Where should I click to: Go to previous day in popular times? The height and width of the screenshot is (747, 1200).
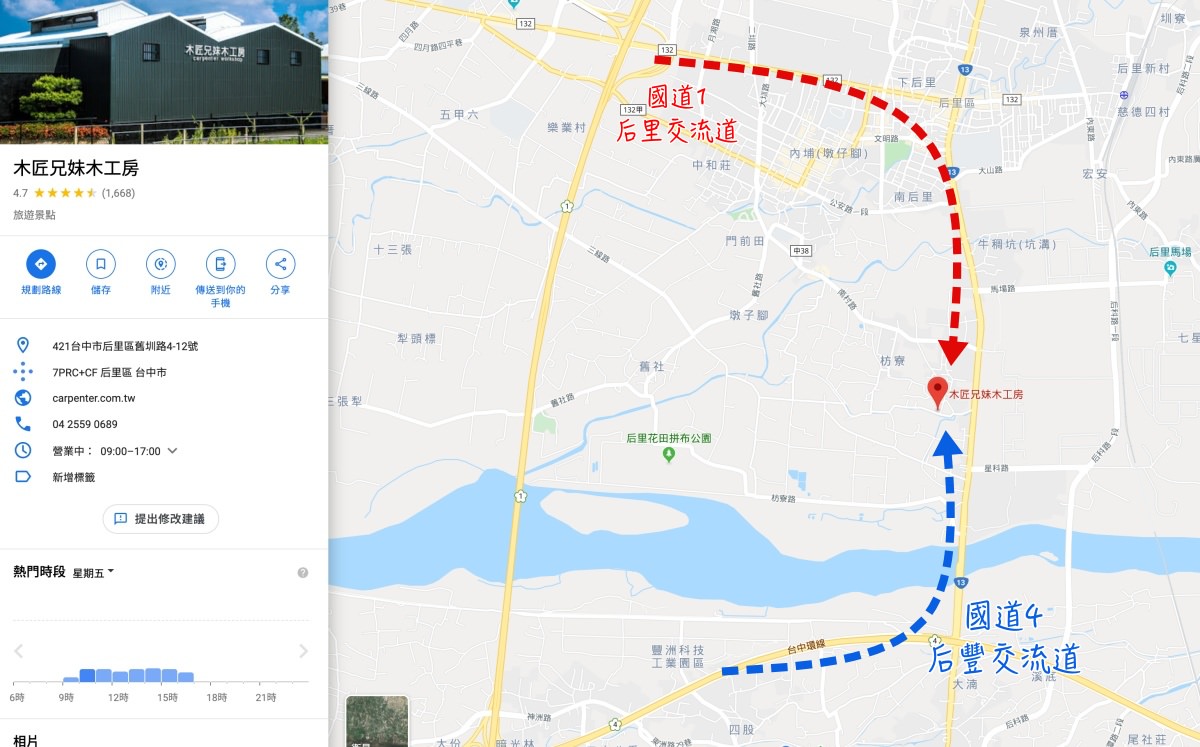pos(18,652)
